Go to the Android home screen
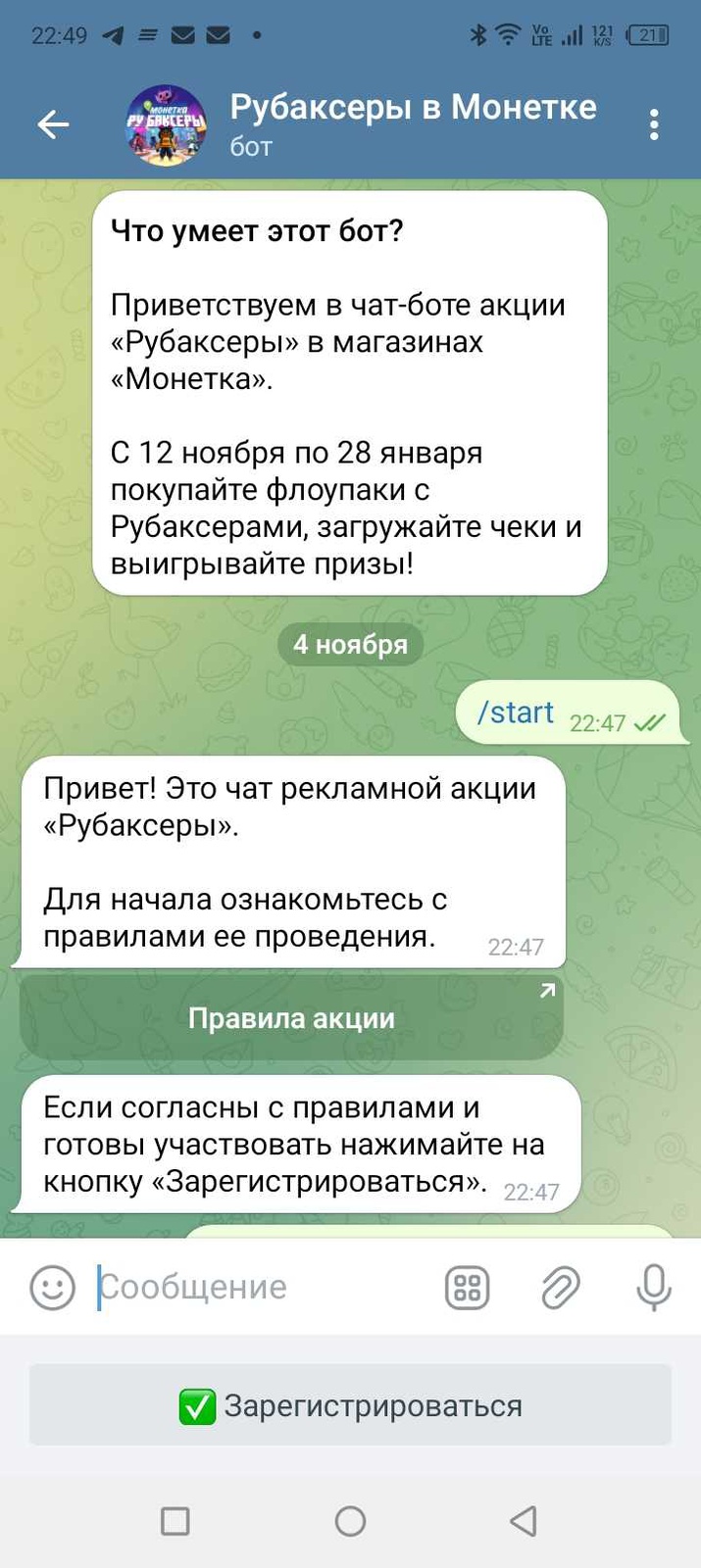This screenshot has height=1568, width=701. click(350, 1521)
